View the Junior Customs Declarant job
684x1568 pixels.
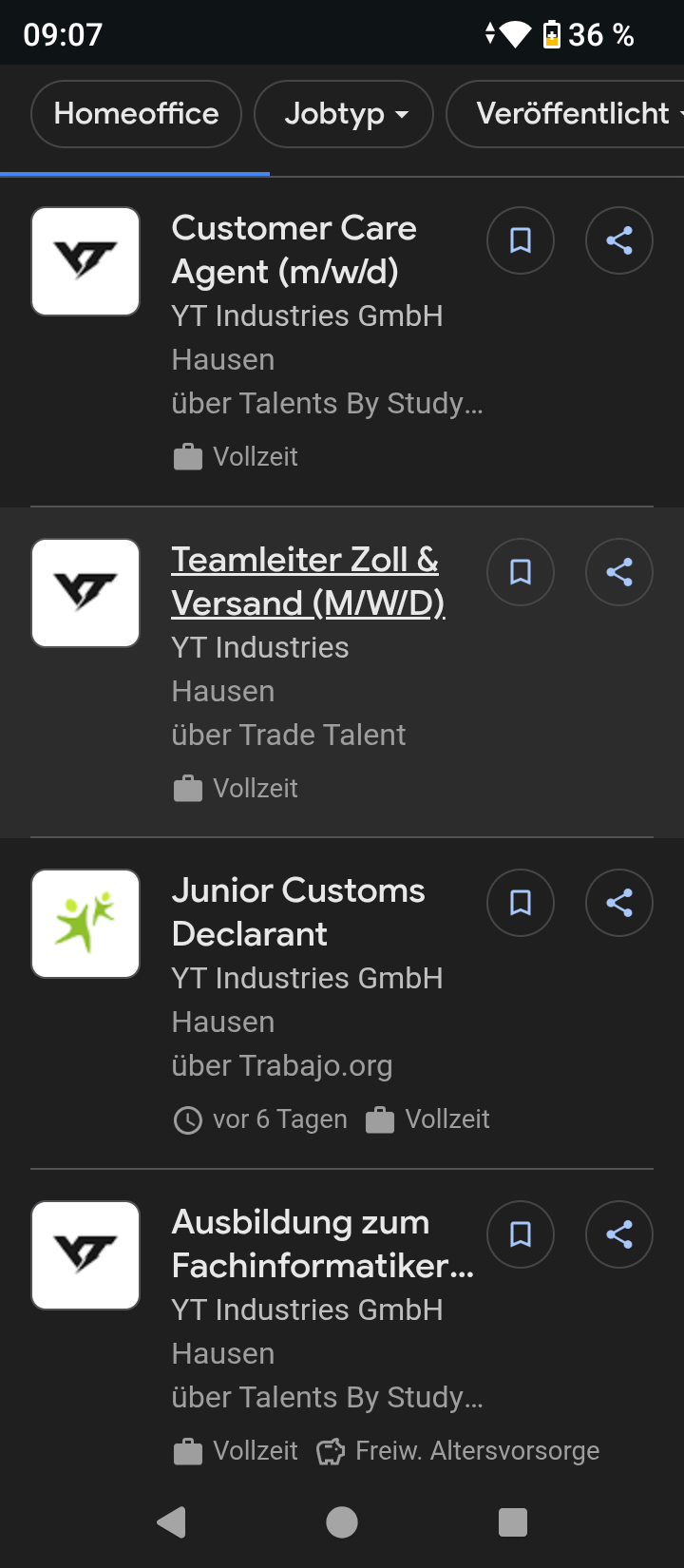tap(298, 912)
